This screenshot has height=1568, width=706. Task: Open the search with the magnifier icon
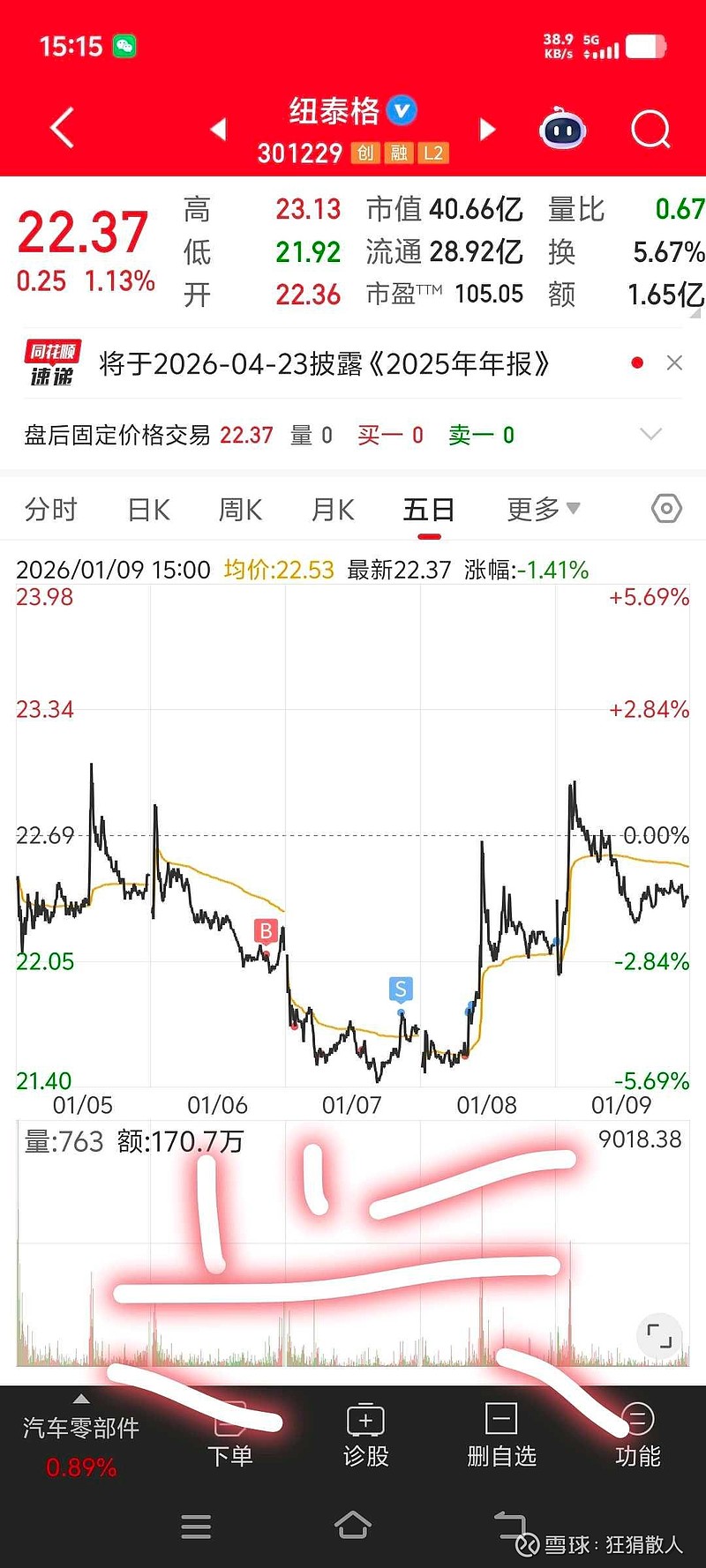click(x=650, y=129)
